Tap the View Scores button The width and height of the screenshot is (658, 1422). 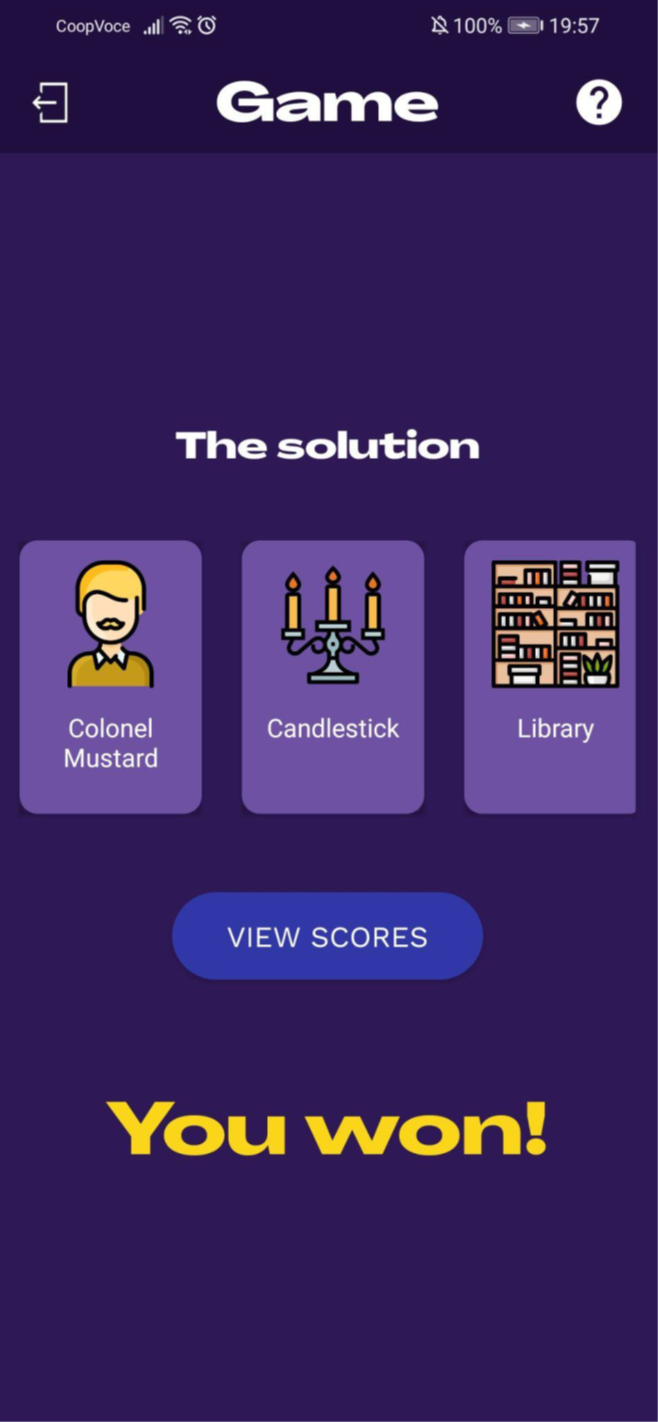328,936
